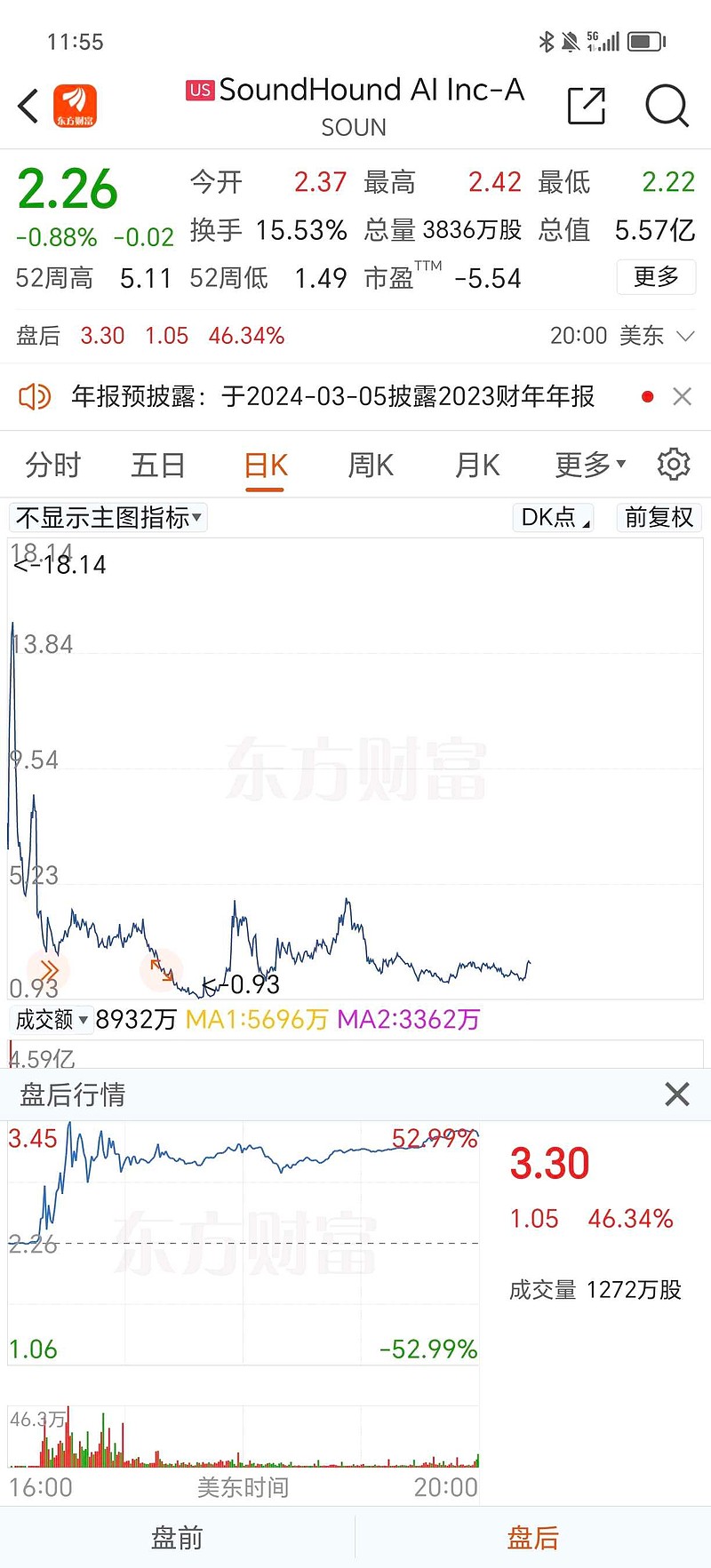
Task: Tap the DK点 button above the chart
Action: (x=552, y=517)
